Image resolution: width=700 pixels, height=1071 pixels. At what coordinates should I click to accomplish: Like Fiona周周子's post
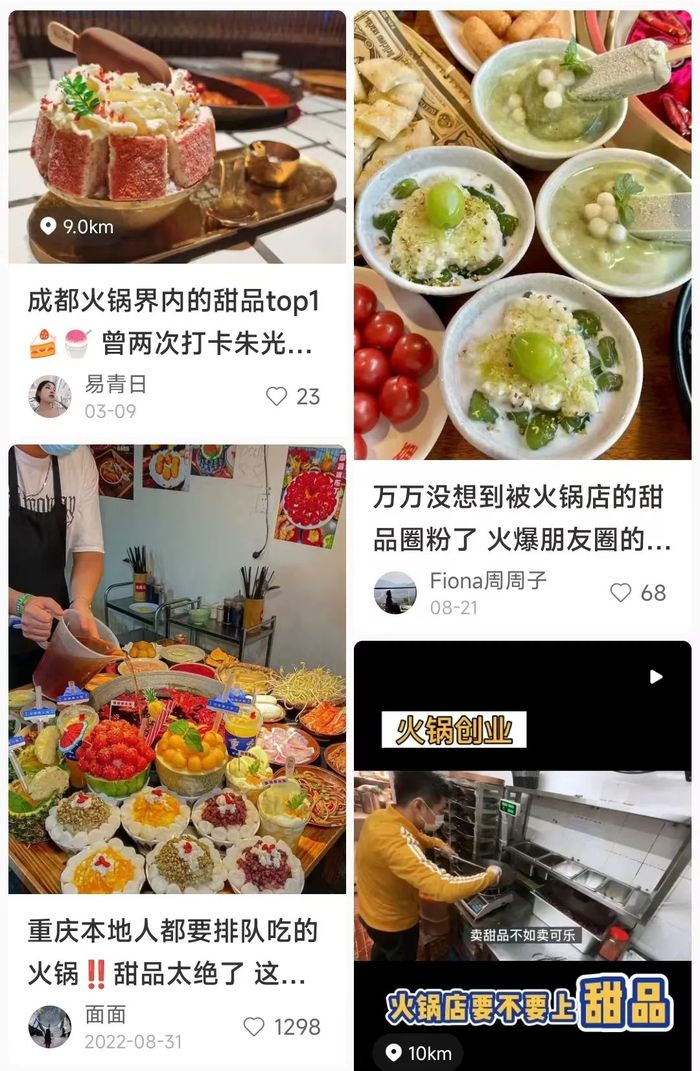(621, 592)
